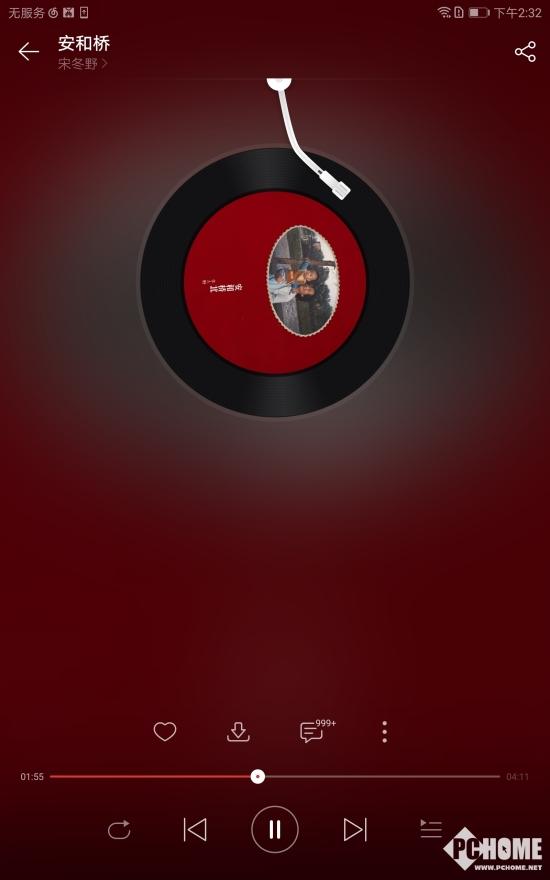
Task: Go back using the top-left arrow
Action: (28, 52)
